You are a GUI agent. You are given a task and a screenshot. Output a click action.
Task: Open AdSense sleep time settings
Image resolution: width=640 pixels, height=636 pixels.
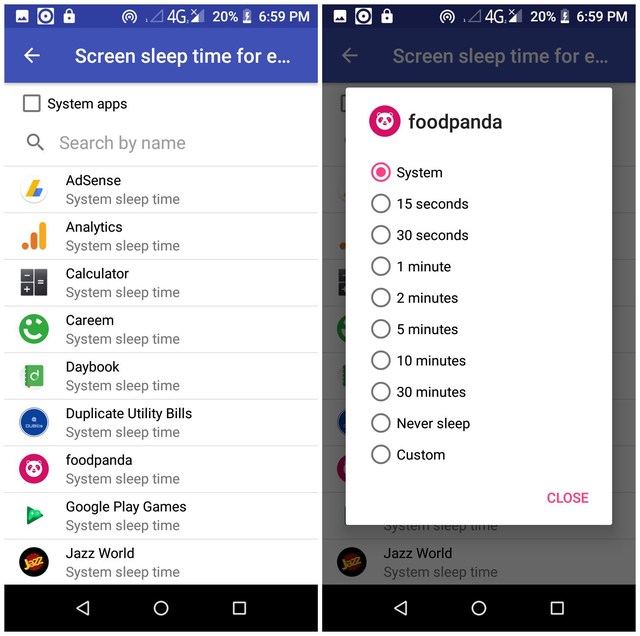pos(160,189)
